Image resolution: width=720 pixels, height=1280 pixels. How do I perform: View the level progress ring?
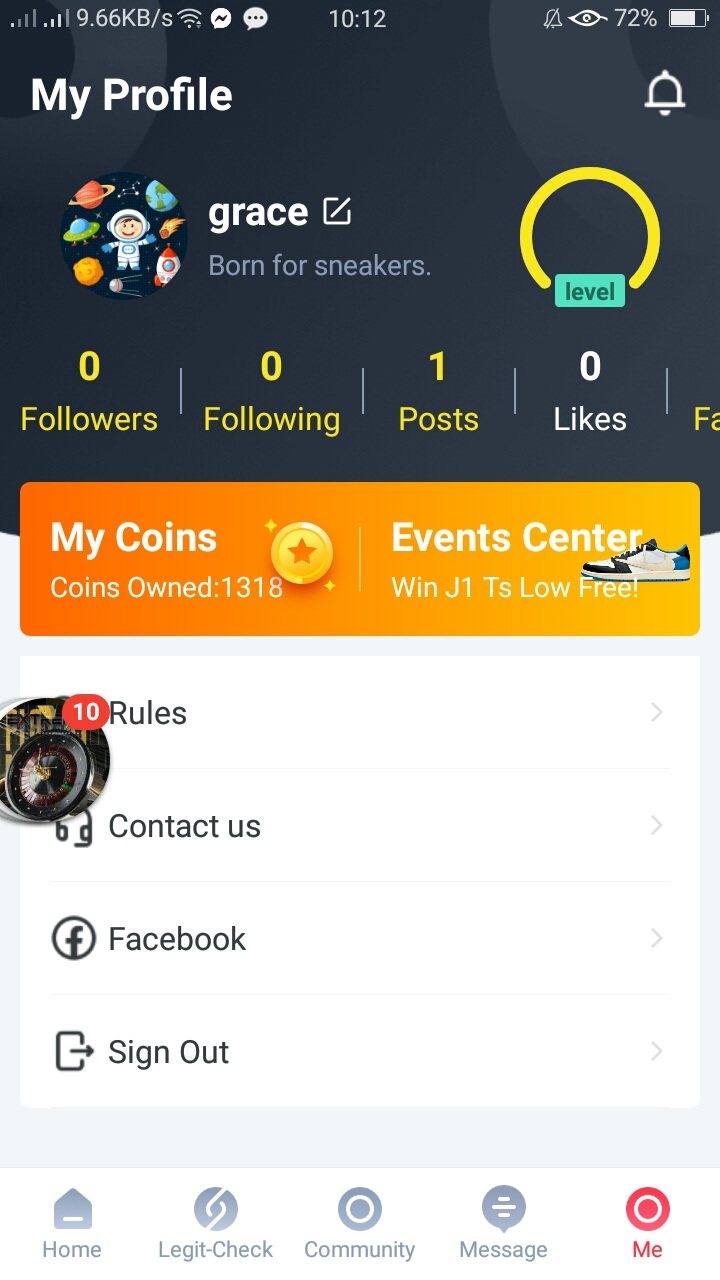pyautogui.click(x=590, y=238)
